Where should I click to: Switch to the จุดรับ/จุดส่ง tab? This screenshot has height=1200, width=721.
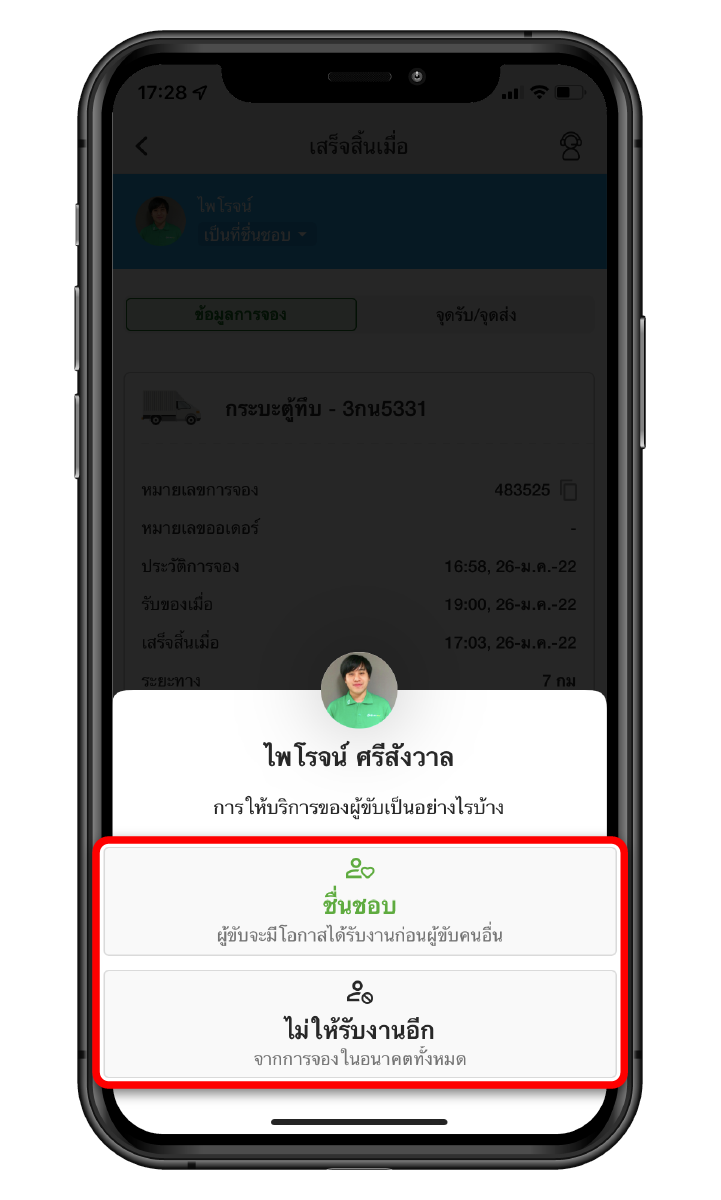coord(476,315)
